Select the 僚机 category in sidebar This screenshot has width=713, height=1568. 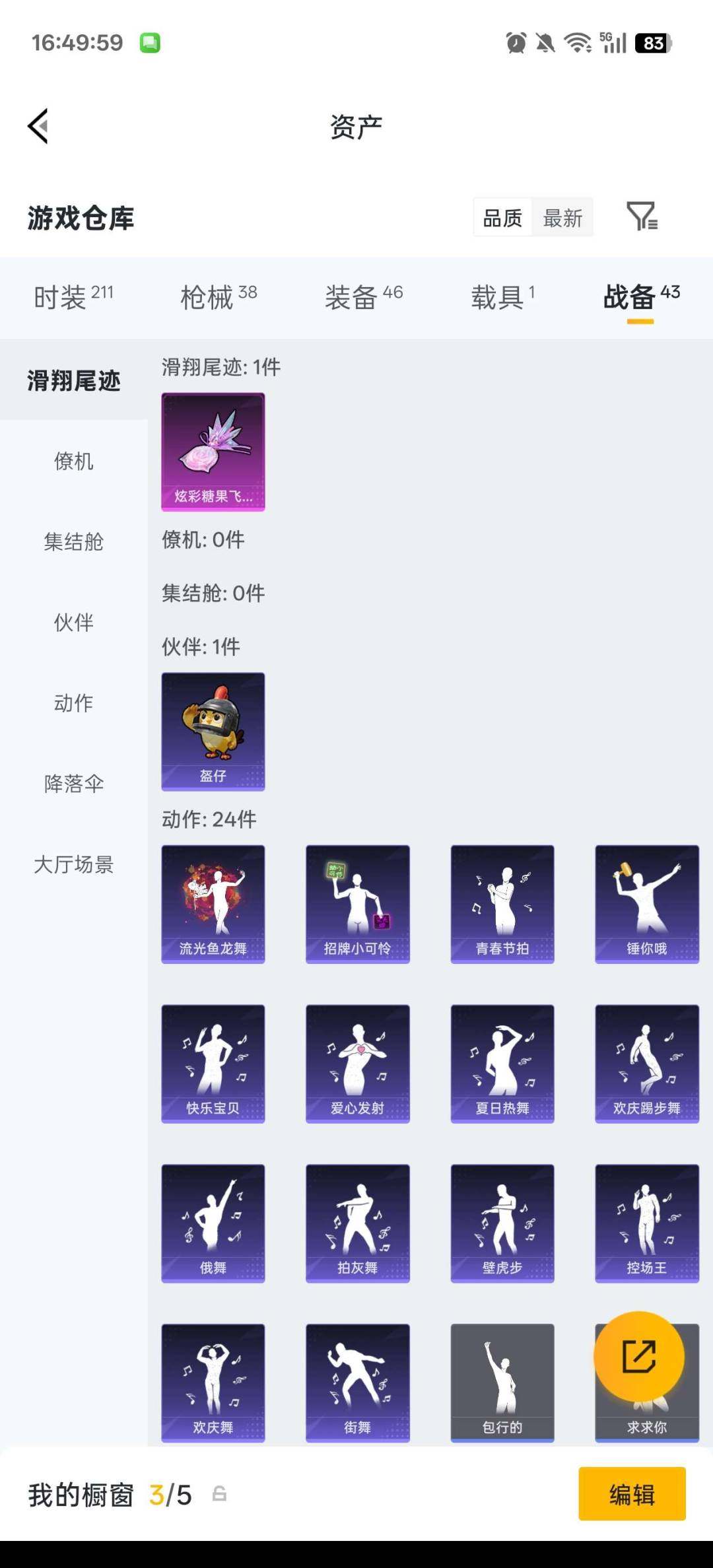click(x=74, y=461)
